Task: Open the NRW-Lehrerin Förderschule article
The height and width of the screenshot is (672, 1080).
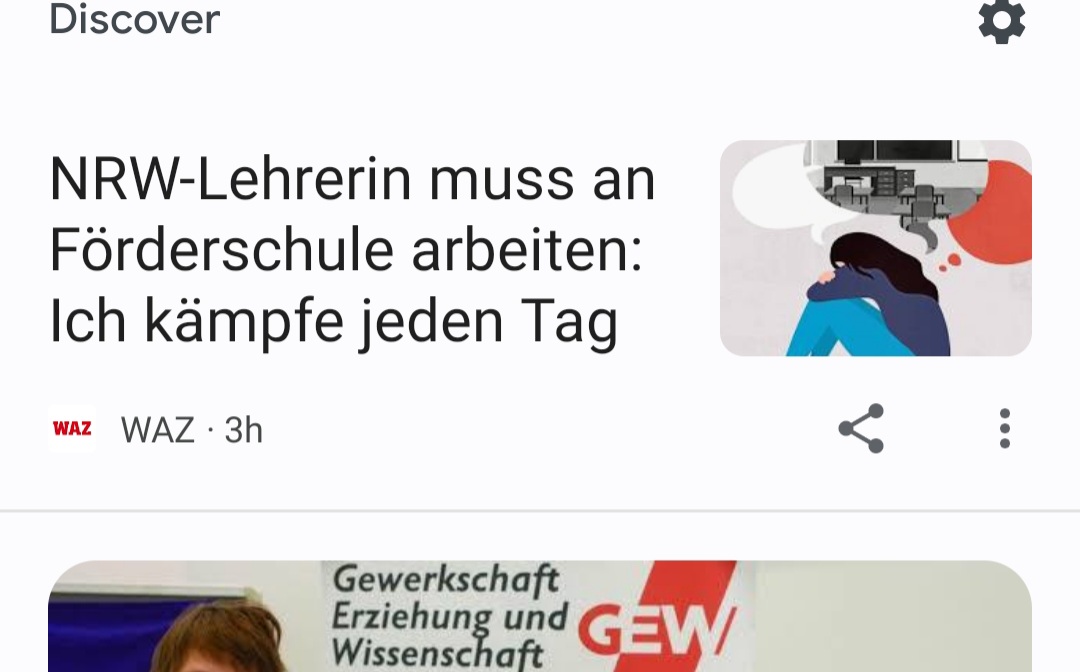Action: point(352,250)
